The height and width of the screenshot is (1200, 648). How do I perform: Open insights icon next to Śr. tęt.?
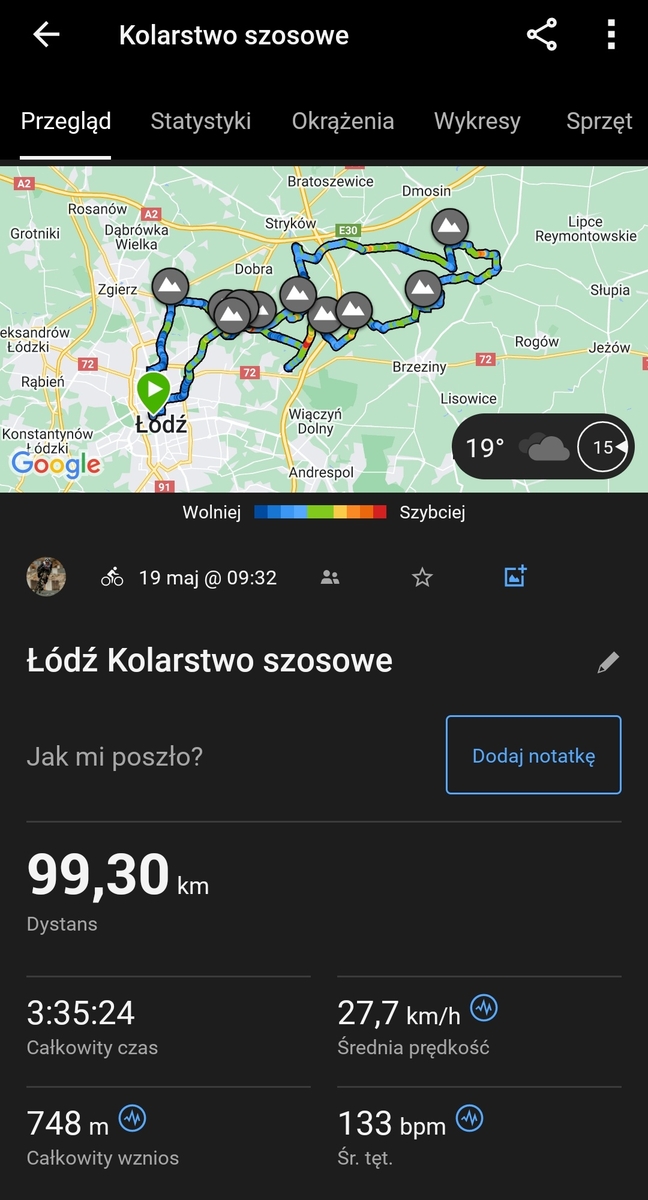click(470, 1118)
